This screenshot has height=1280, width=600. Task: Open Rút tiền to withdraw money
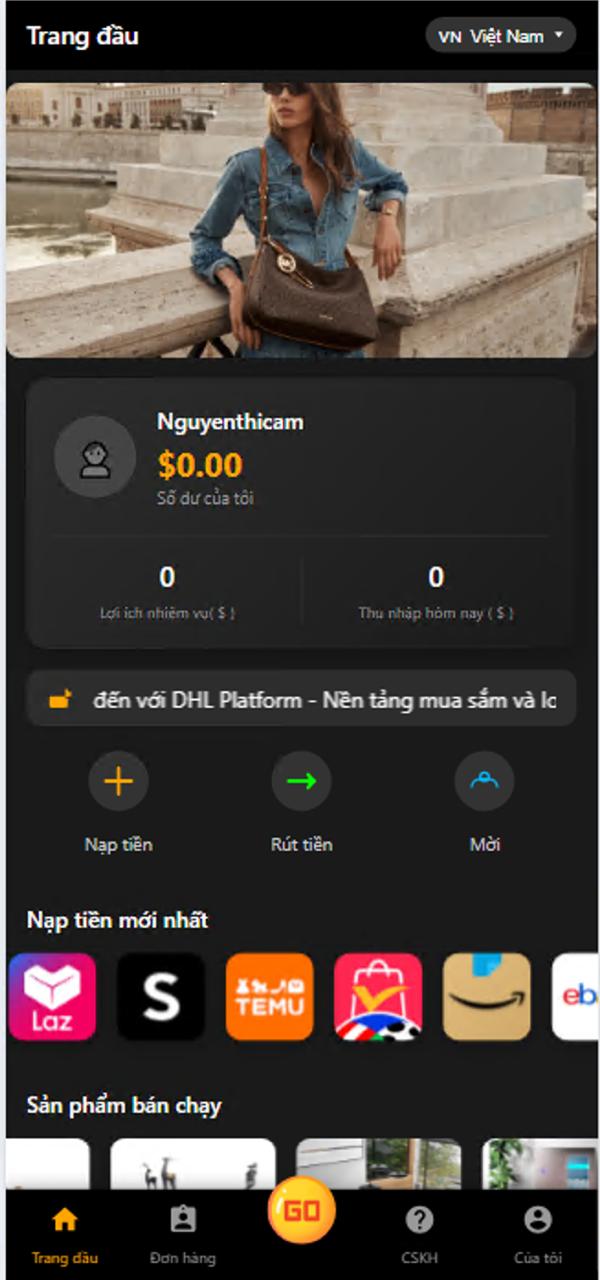click(x=301, y=781)
